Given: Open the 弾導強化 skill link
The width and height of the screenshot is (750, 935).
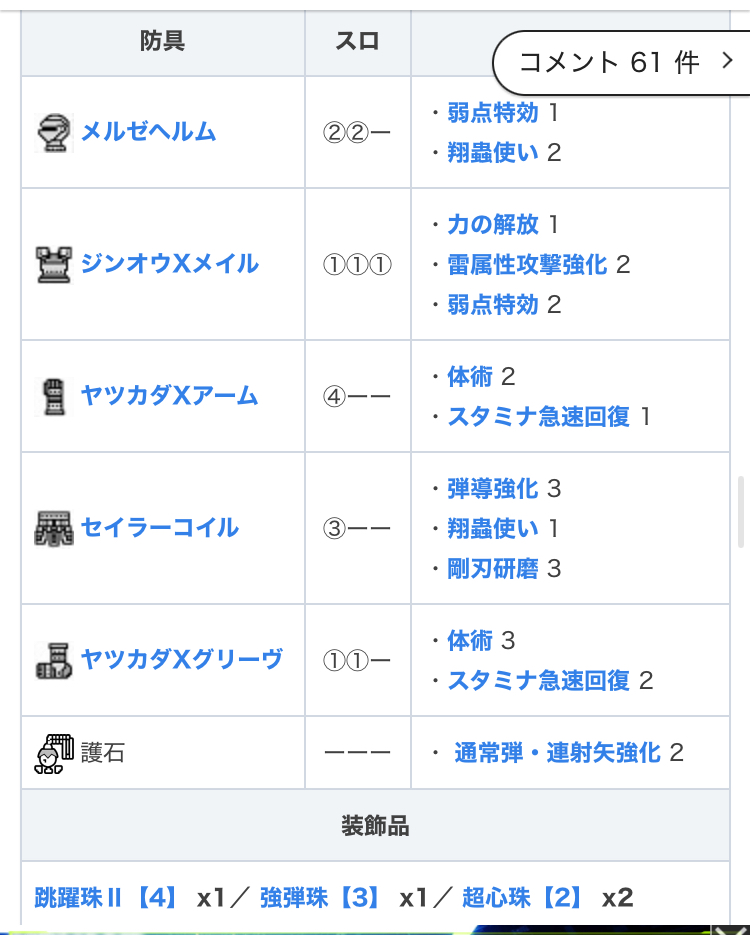Looking at the screenshot, I should (493, 488).
